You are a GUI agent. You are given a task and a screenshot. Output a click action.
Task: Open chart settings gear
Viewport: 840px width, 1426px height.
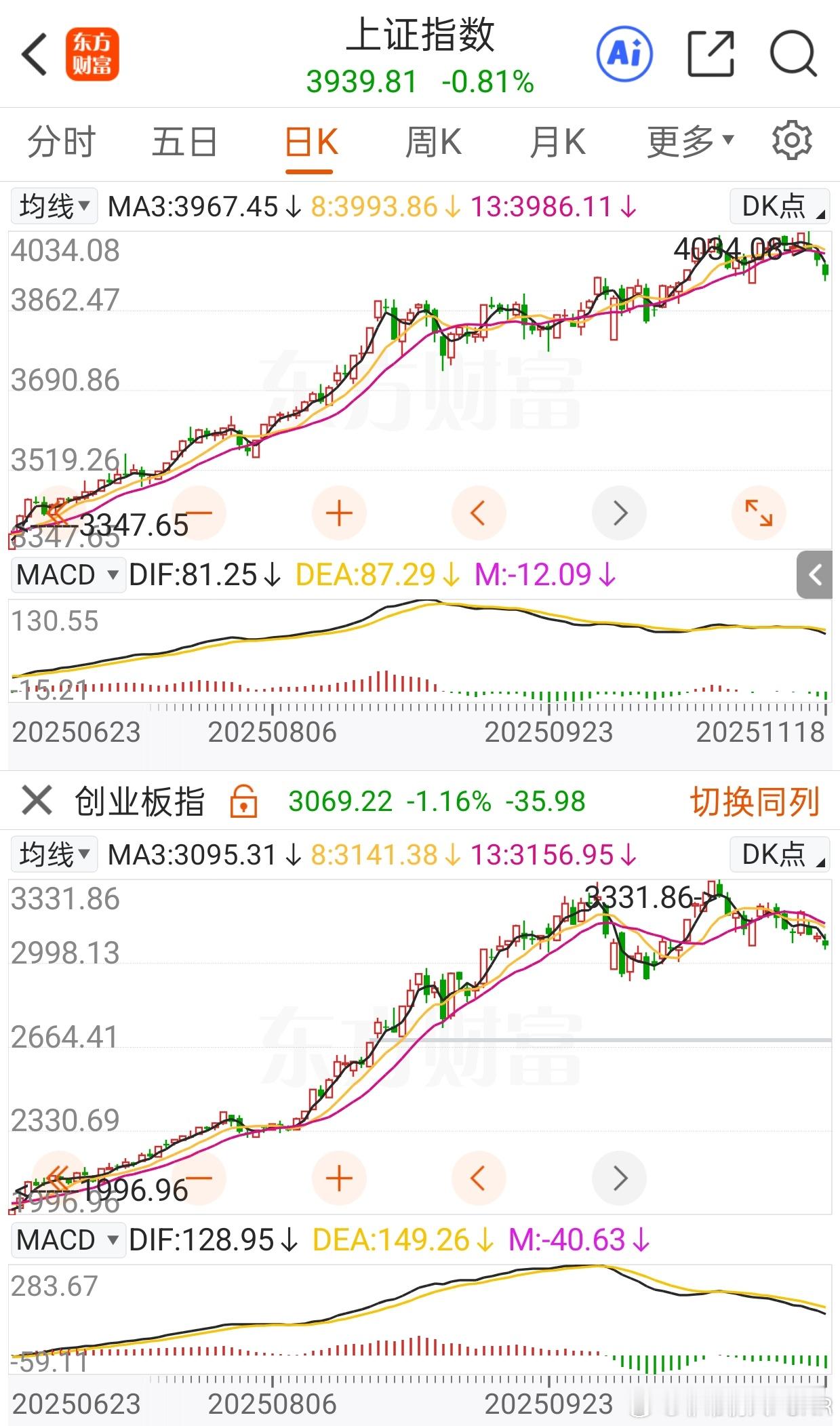point(792,141)
